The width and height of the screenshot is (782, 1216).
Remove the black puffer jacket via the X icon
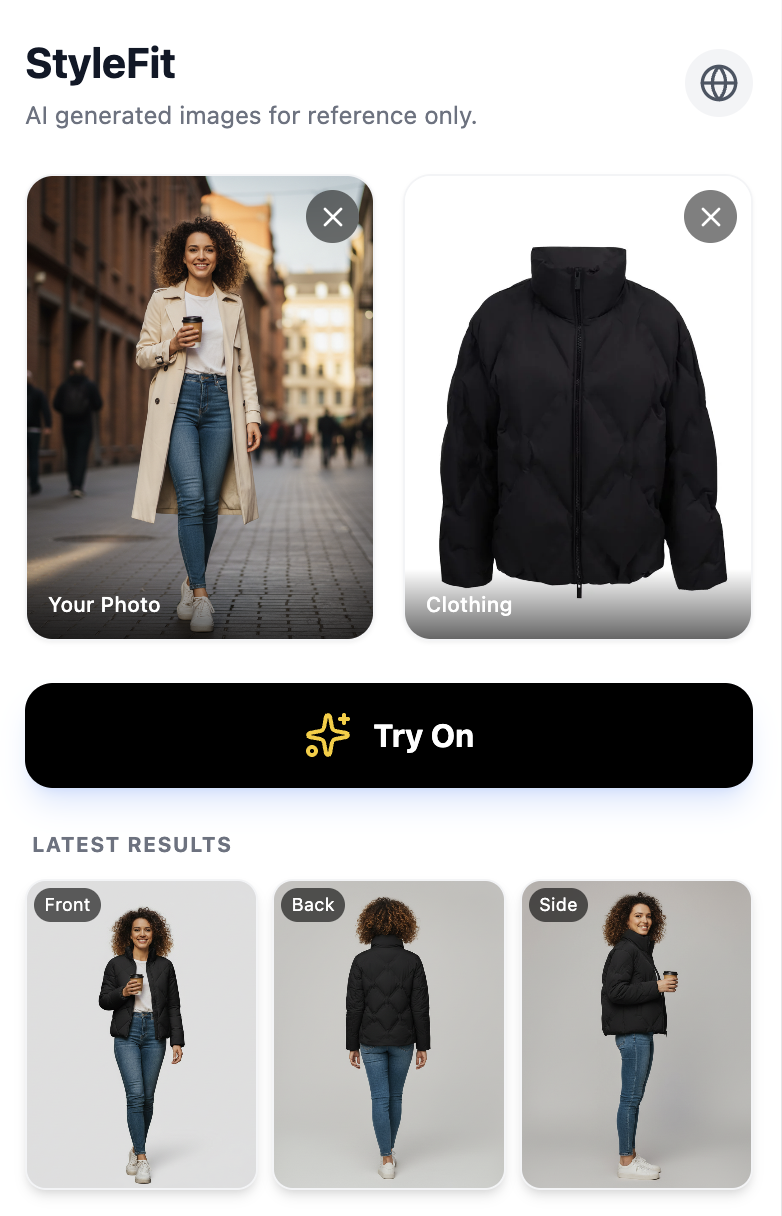[710, 216]
